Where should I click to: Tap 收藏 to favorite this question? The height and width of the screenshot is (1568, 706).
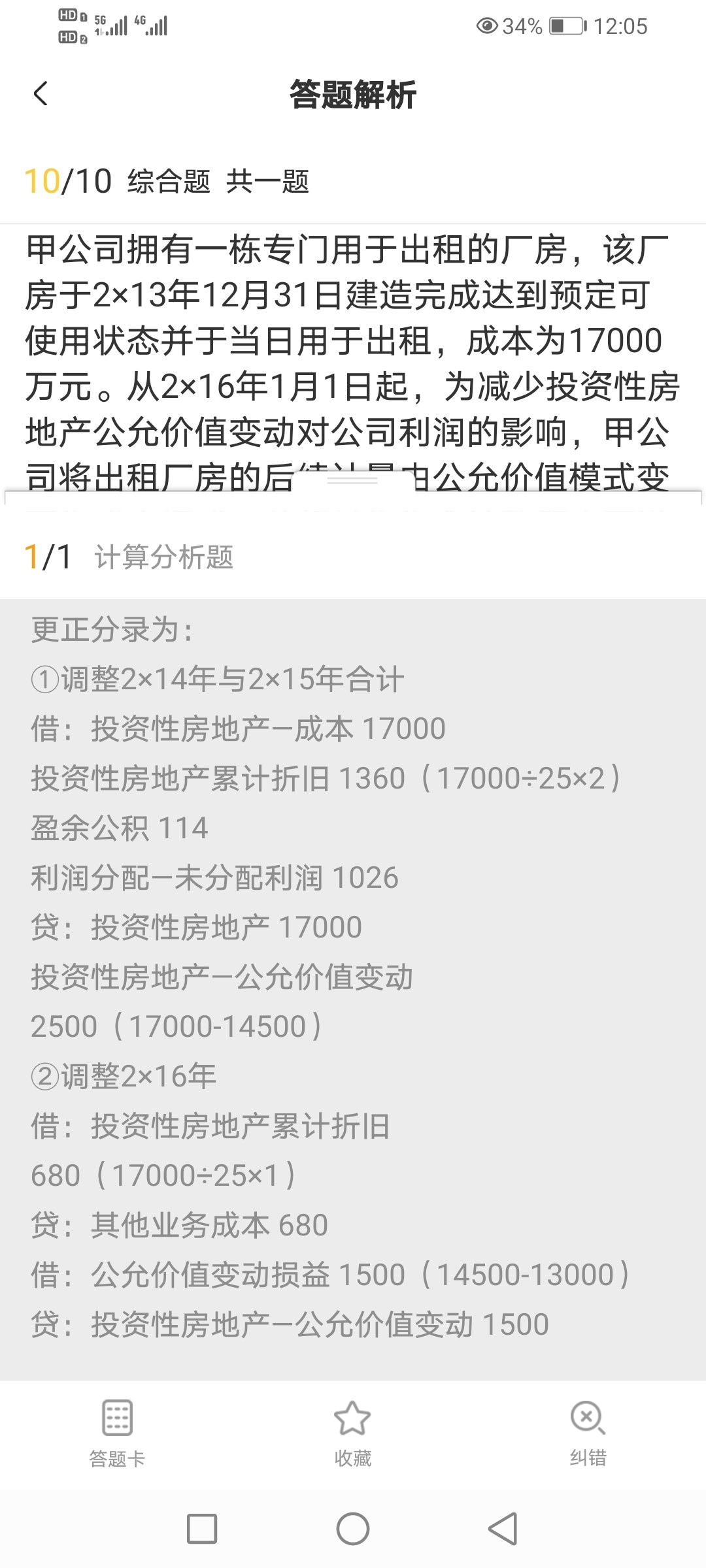352,1432
